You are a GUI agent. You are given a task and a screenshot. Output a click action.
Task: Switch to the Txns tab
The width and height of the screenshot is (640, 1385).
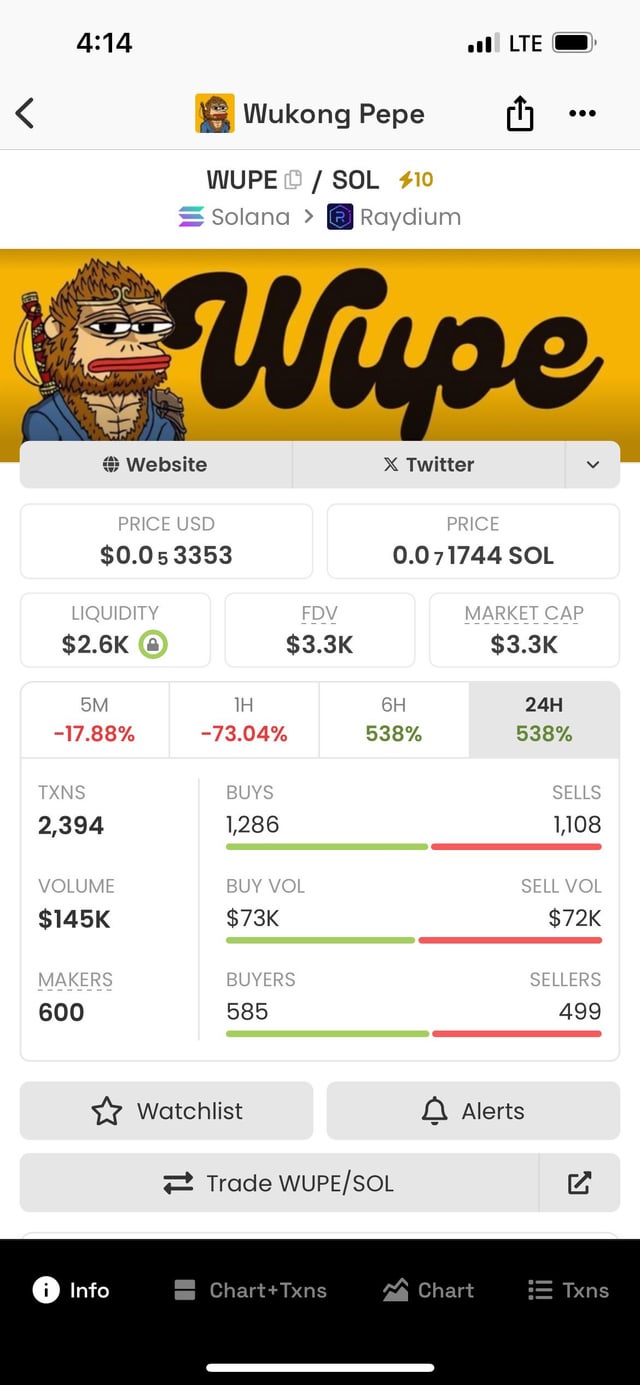[568, 1290]
